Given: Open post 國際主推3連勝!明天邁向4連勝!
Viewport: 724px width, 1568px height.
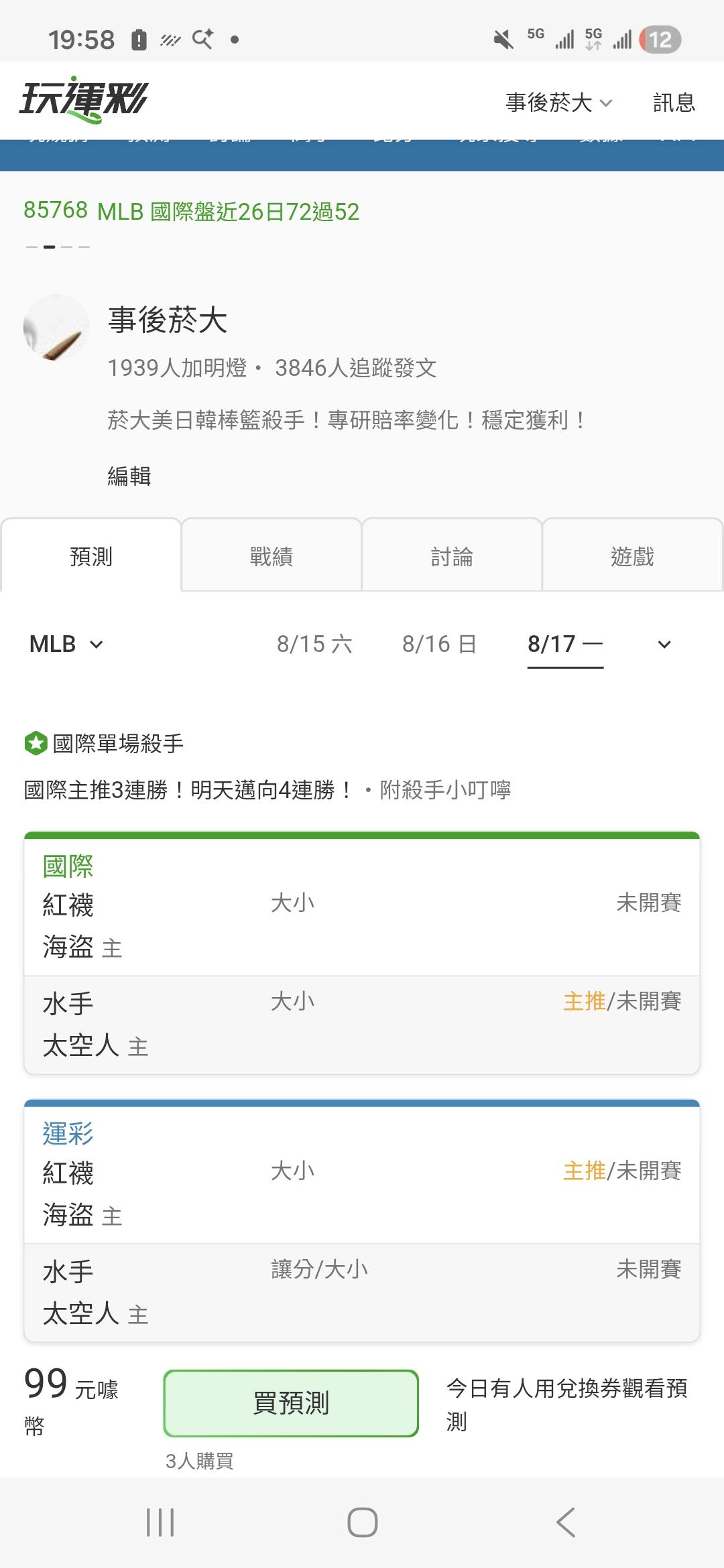Looking at the screenshot, I should coord(188,789).
